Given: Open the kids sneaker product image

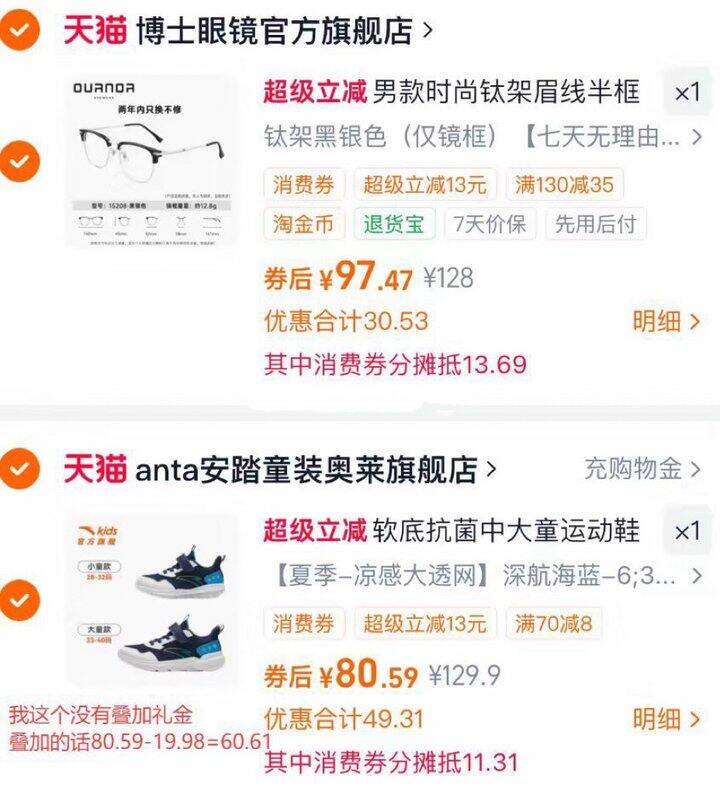Looking at the screenshot, I should click(x=153, y=598).
